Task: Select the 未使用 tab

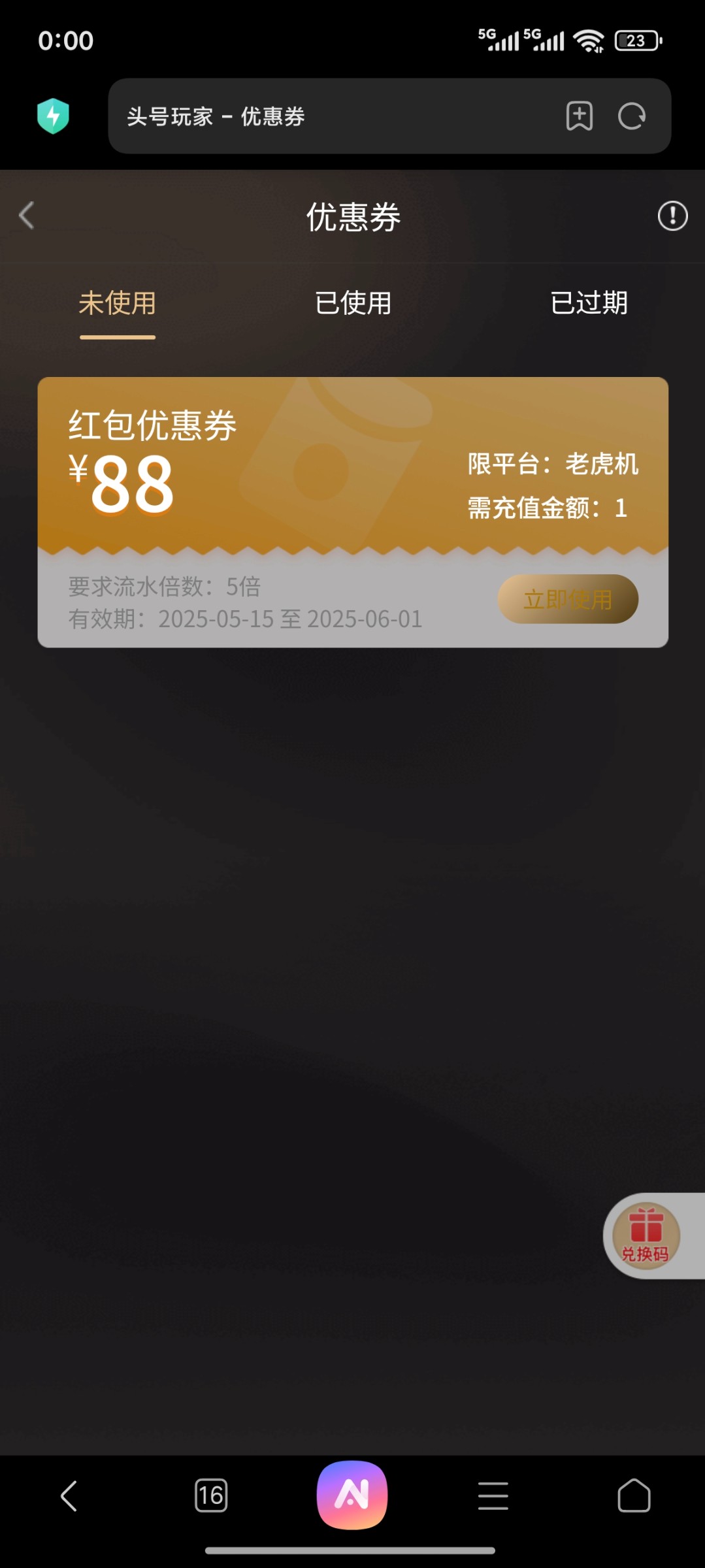Action: (x=118, y=303)
